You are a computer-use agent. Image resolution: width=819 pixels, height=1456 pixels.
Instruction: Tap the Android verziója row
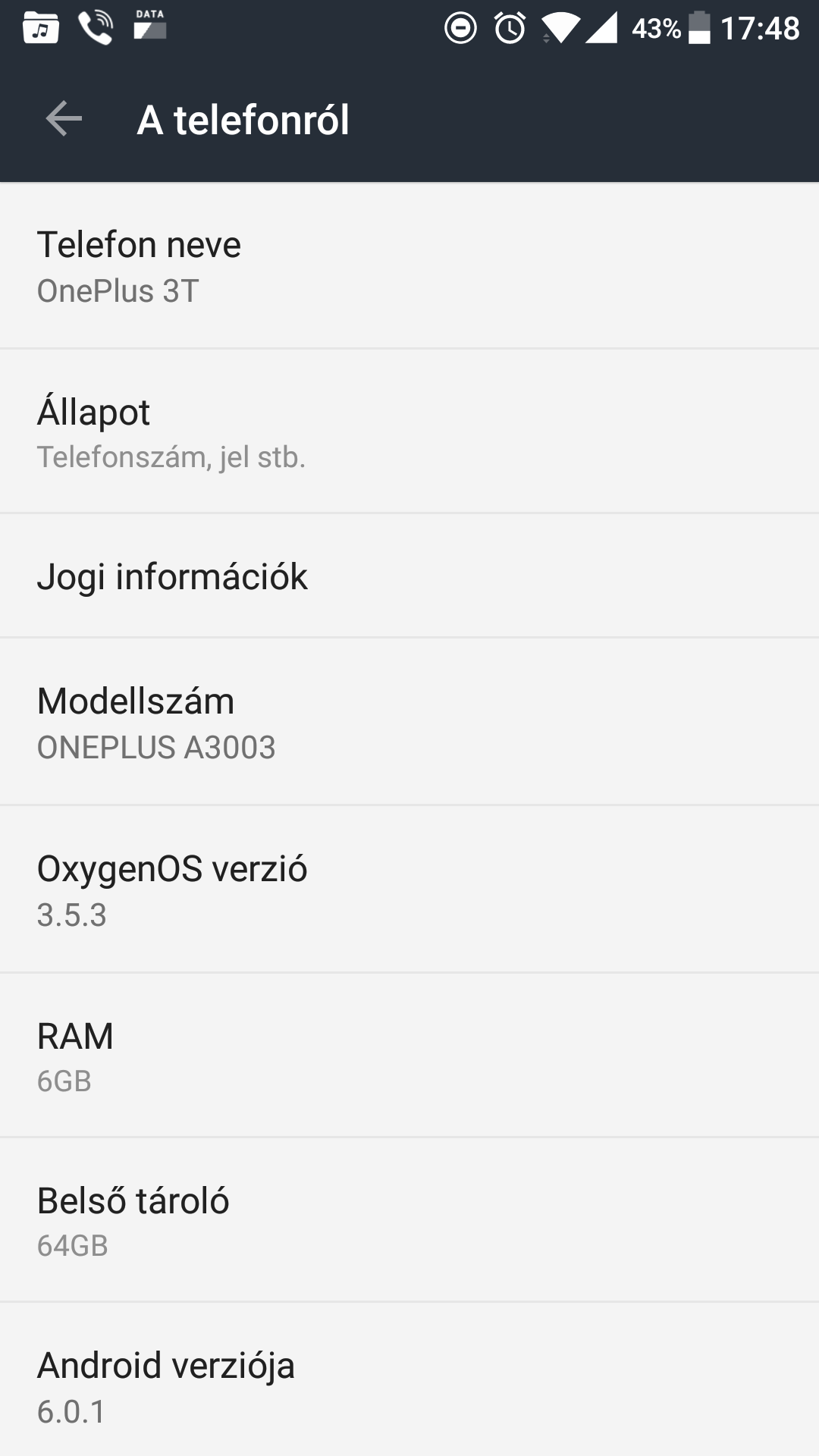coord(409,1386)
